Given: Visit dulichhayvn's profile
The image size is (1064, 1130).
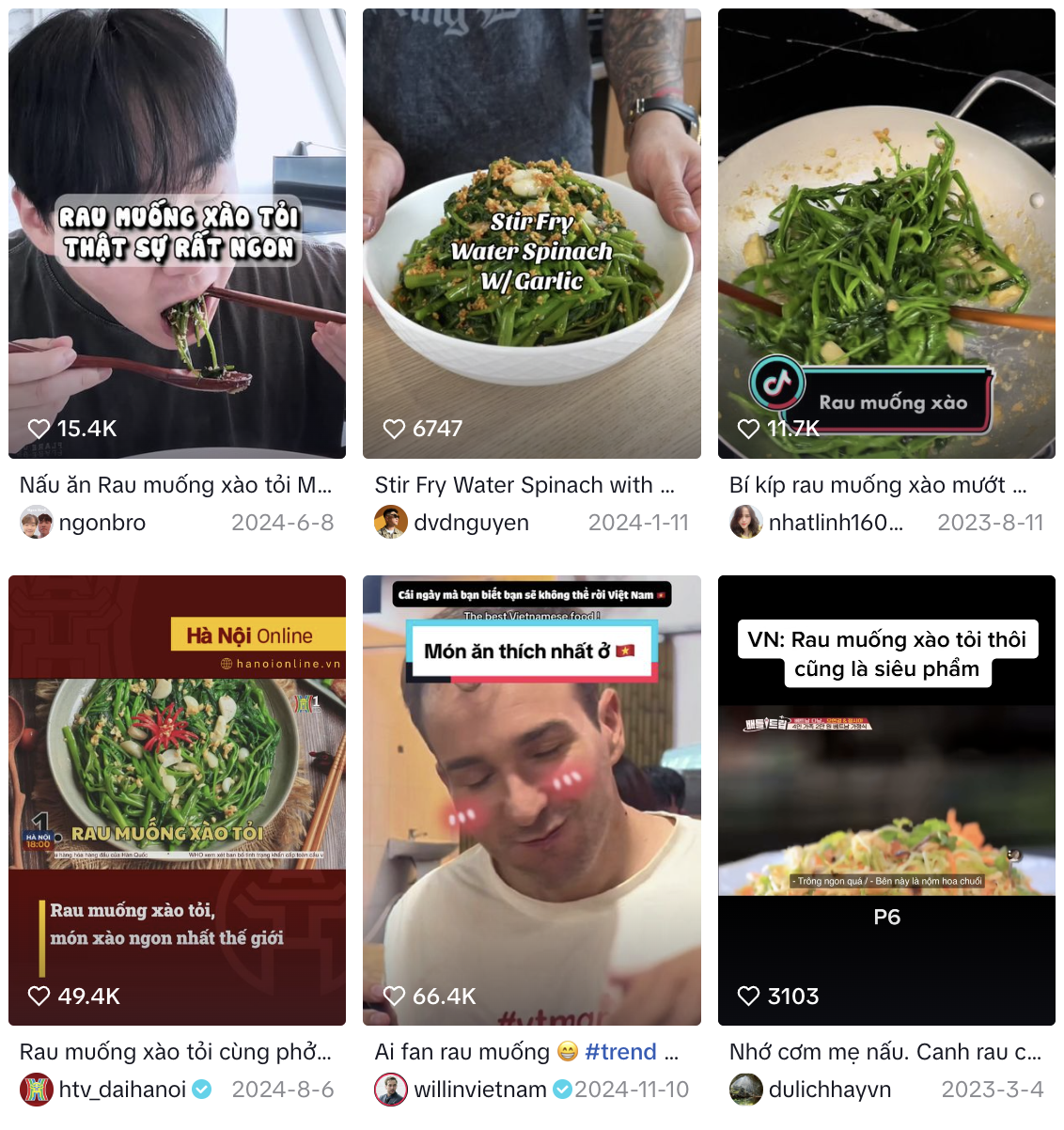Looking at the screenshot, I should click(829, 1090).
